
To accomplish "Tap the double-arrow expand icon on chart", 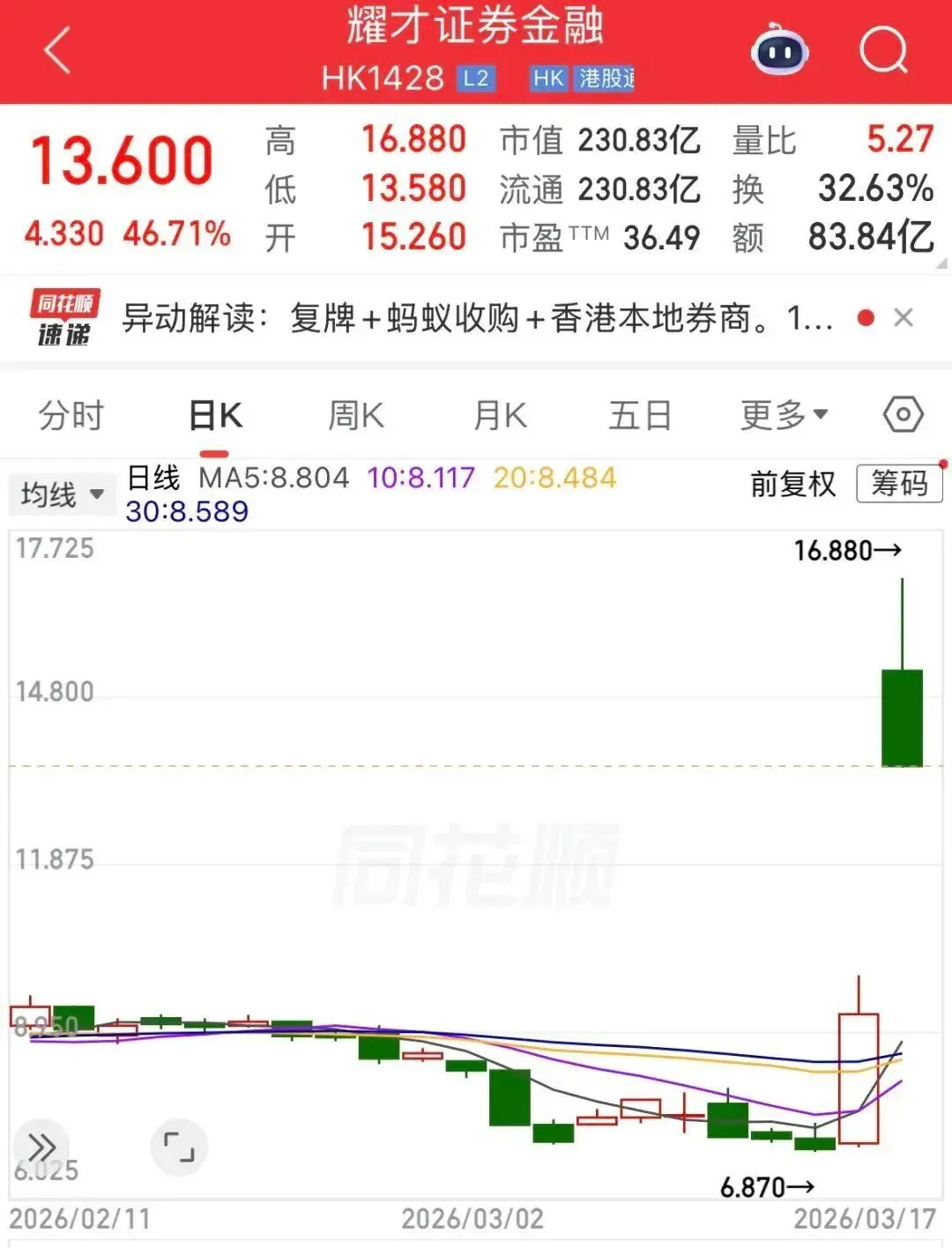I will pyautogui.click(x=41, y=1148).
